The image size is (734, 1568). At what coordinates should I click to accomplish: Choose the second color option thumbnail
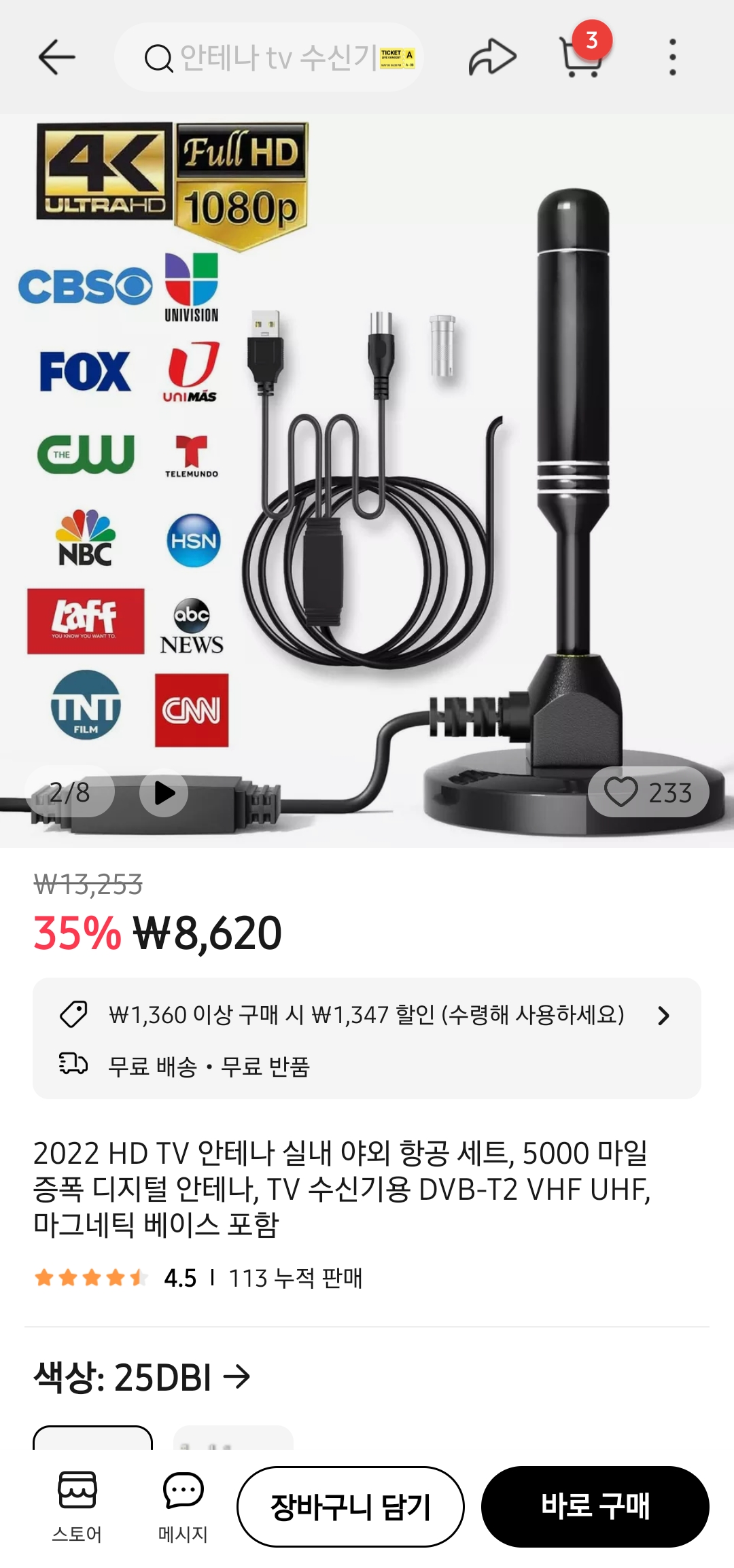click(233, 1438)
